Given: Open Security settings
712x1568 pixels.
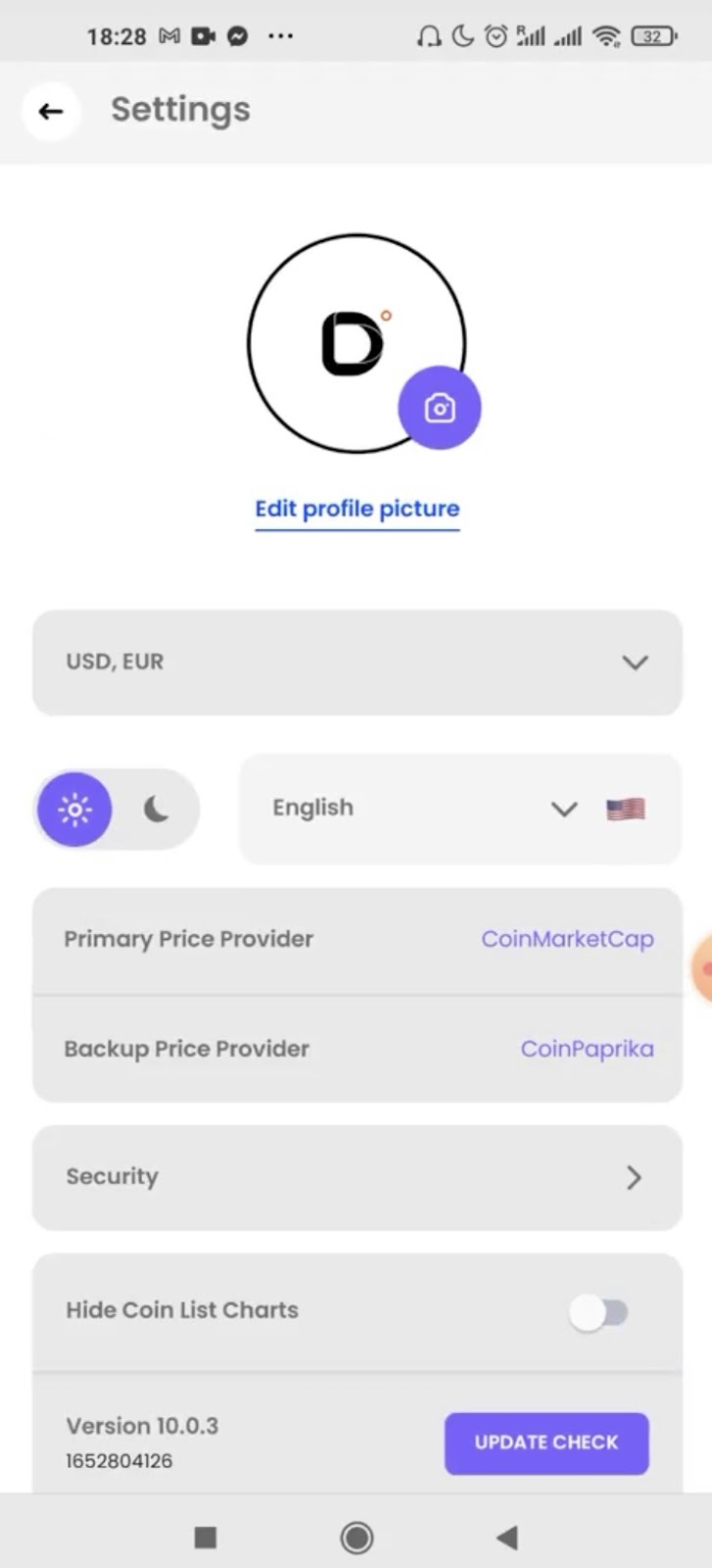Looking at the screenshot, I should coord(356,1177).
